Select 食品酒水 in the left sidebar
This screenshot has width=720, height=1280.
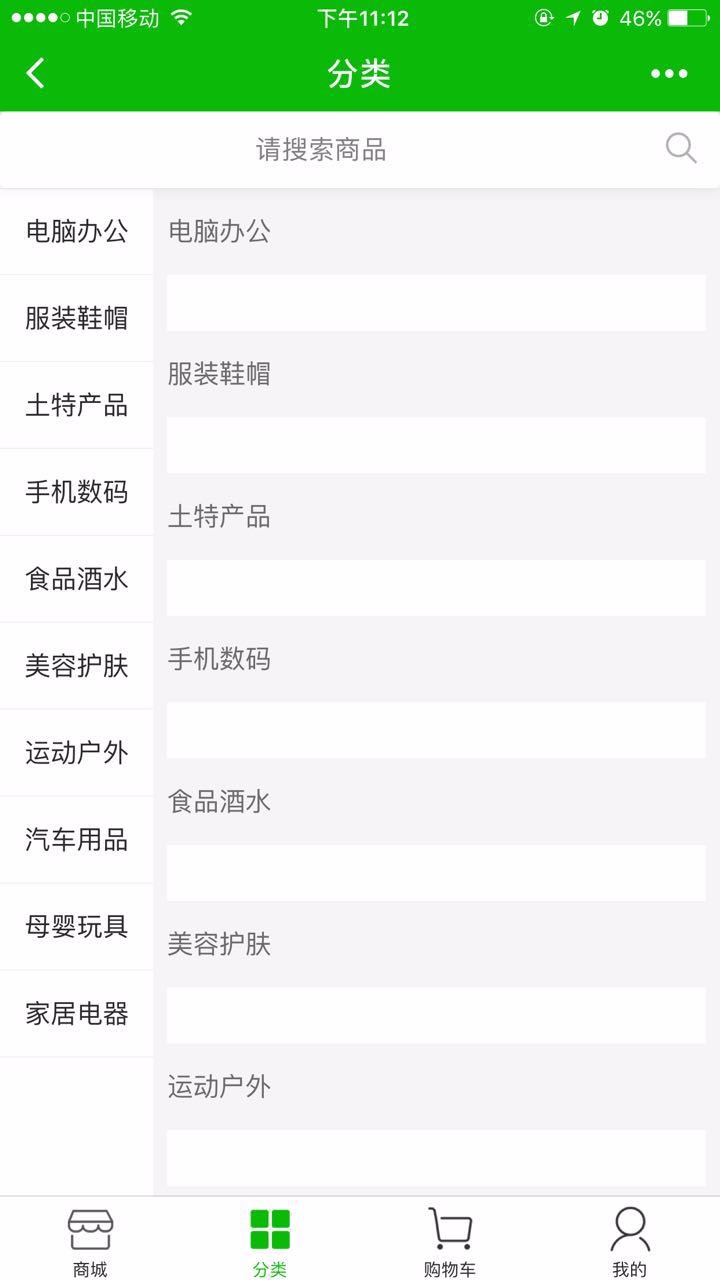point(77,580)
